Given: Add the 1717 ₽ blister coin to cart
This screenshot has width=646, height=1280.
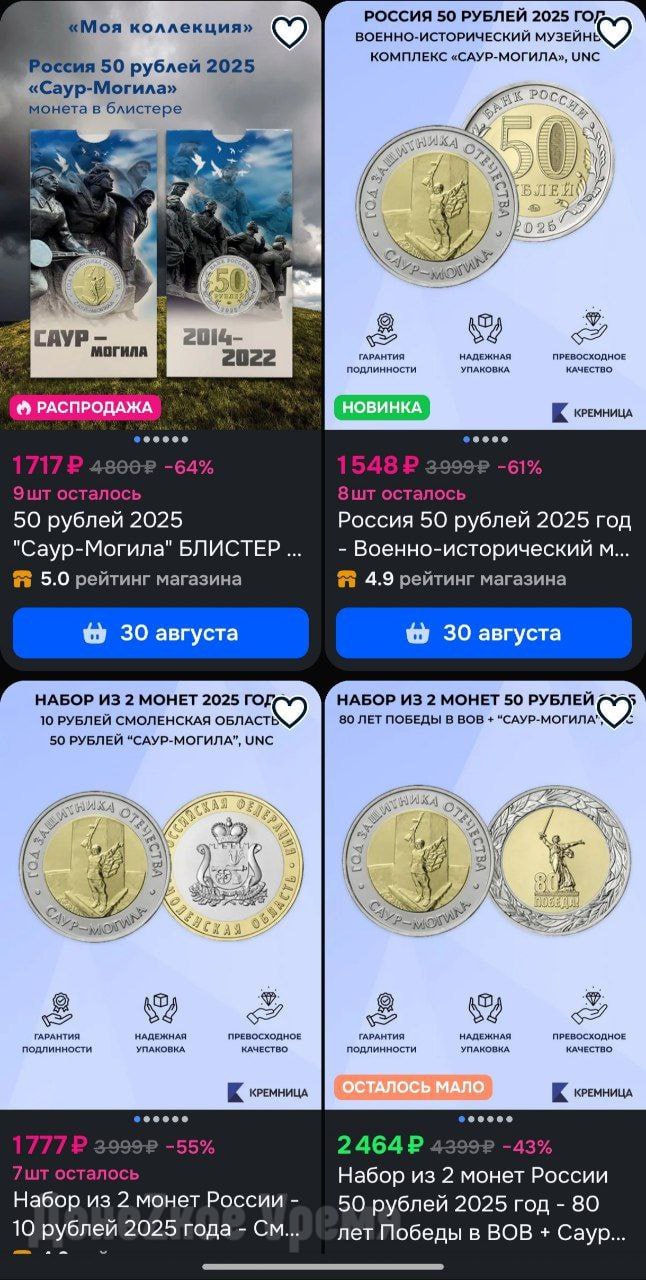Looking at the screenshot, I should tap(161, 633).
